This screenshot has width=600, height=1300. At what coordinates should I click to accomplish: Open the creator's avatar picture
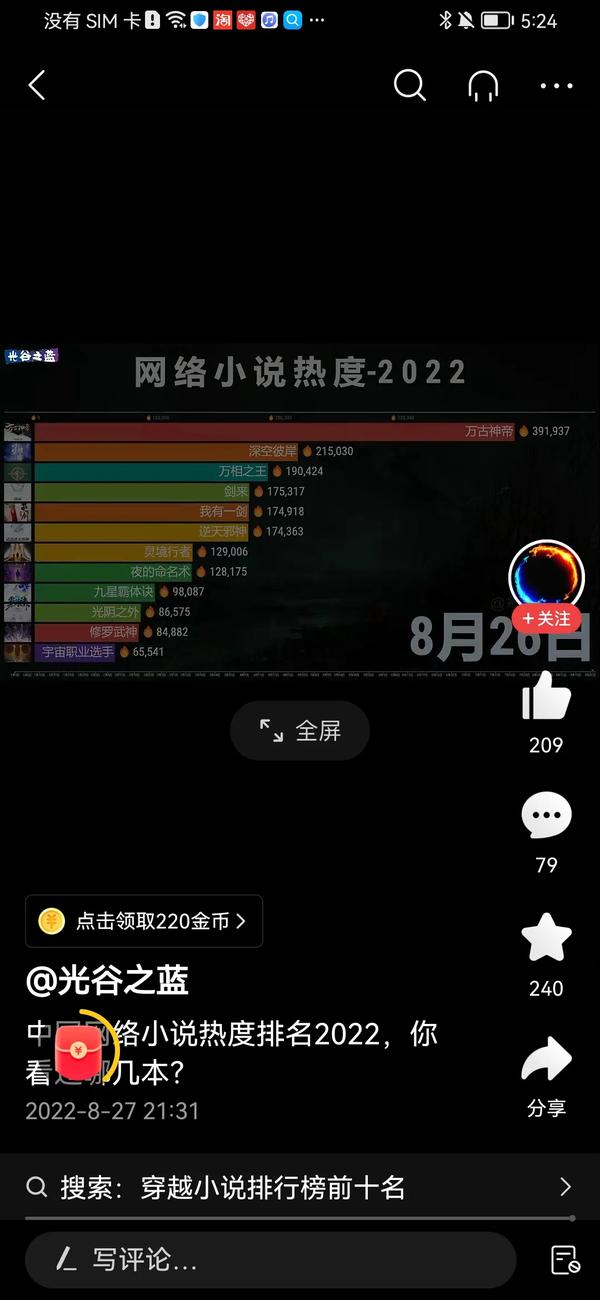(x=546, y=573)
